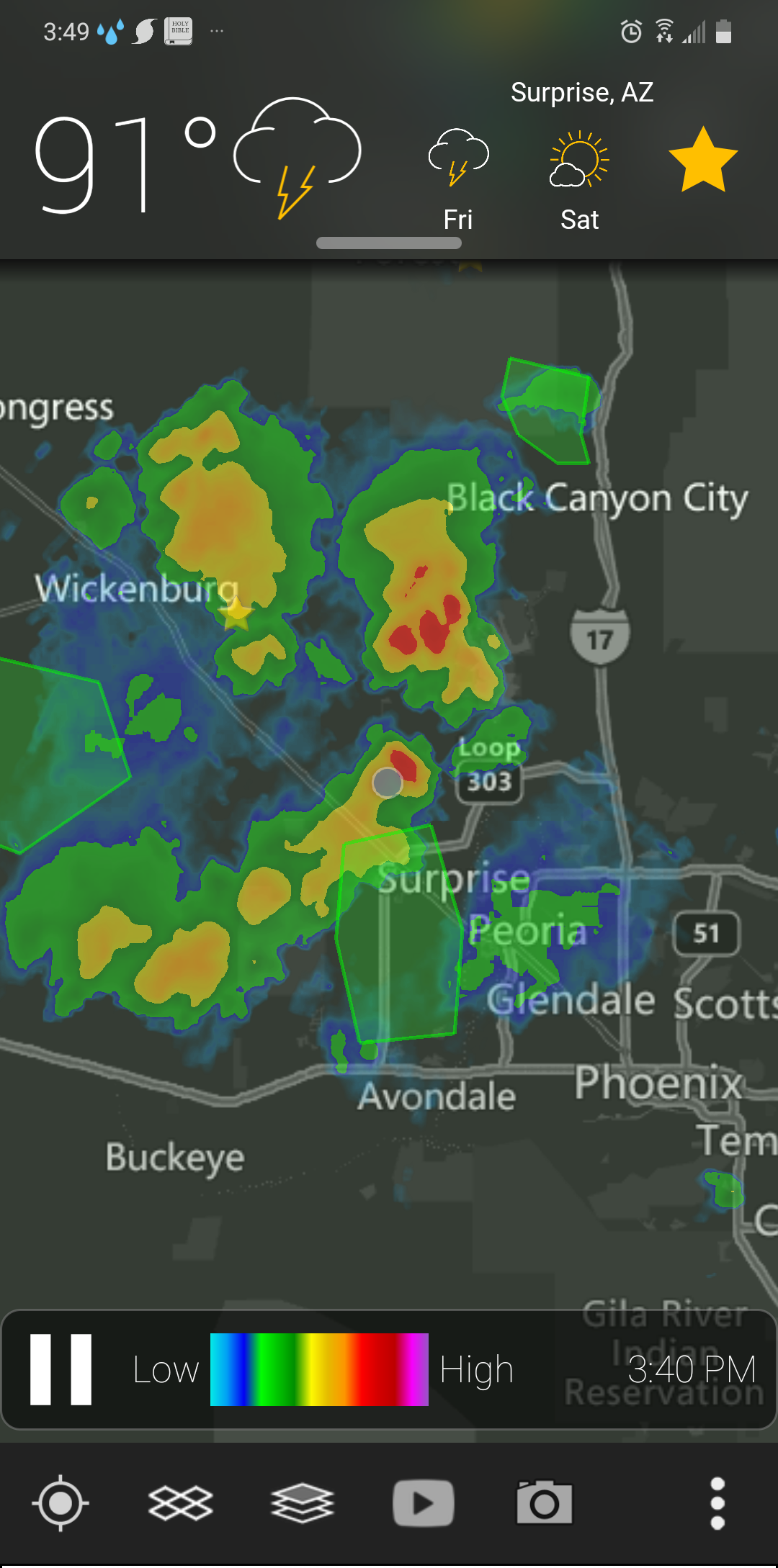Select the yellow star marker near Wickenburg
778x1568 pixels.
pos(236,614)
